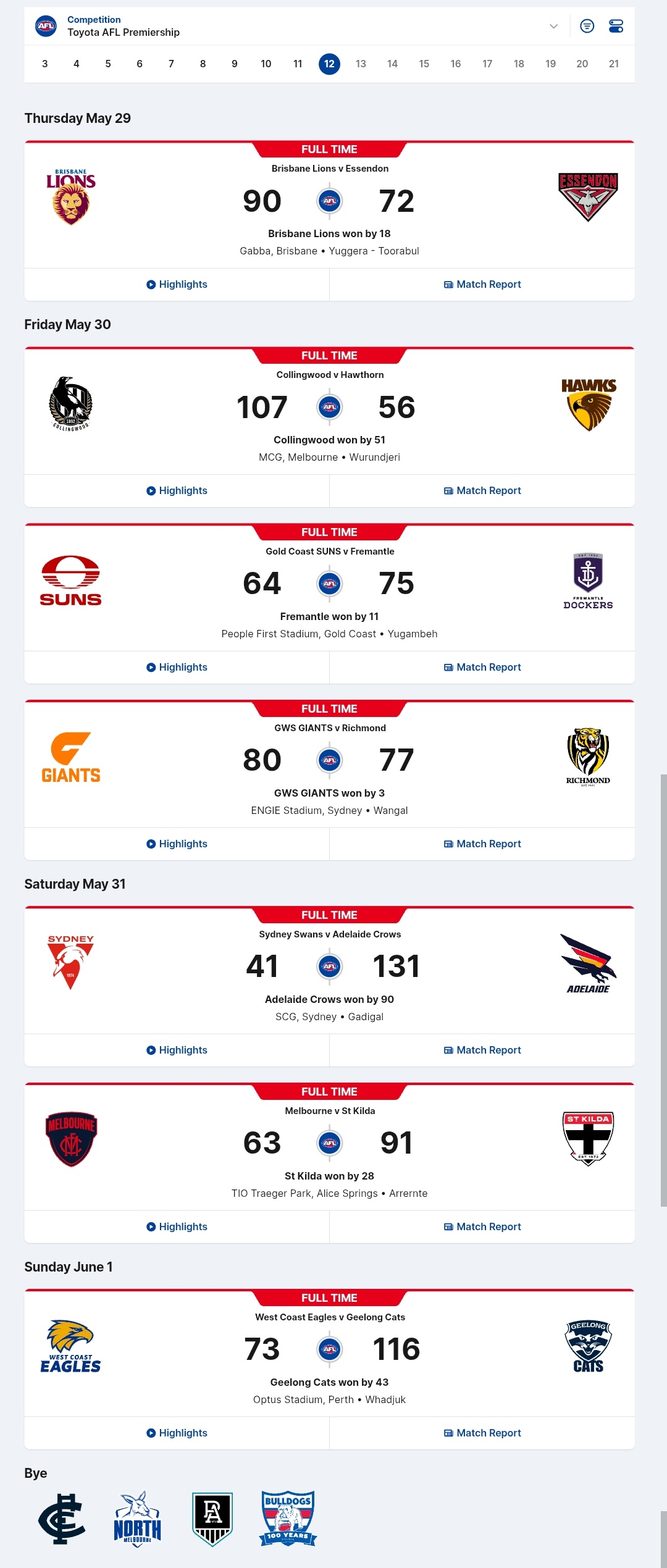Open the filter icon in header
Image resolution: width=667 pixels, height=1568 pixels.
tap(587, 26)
